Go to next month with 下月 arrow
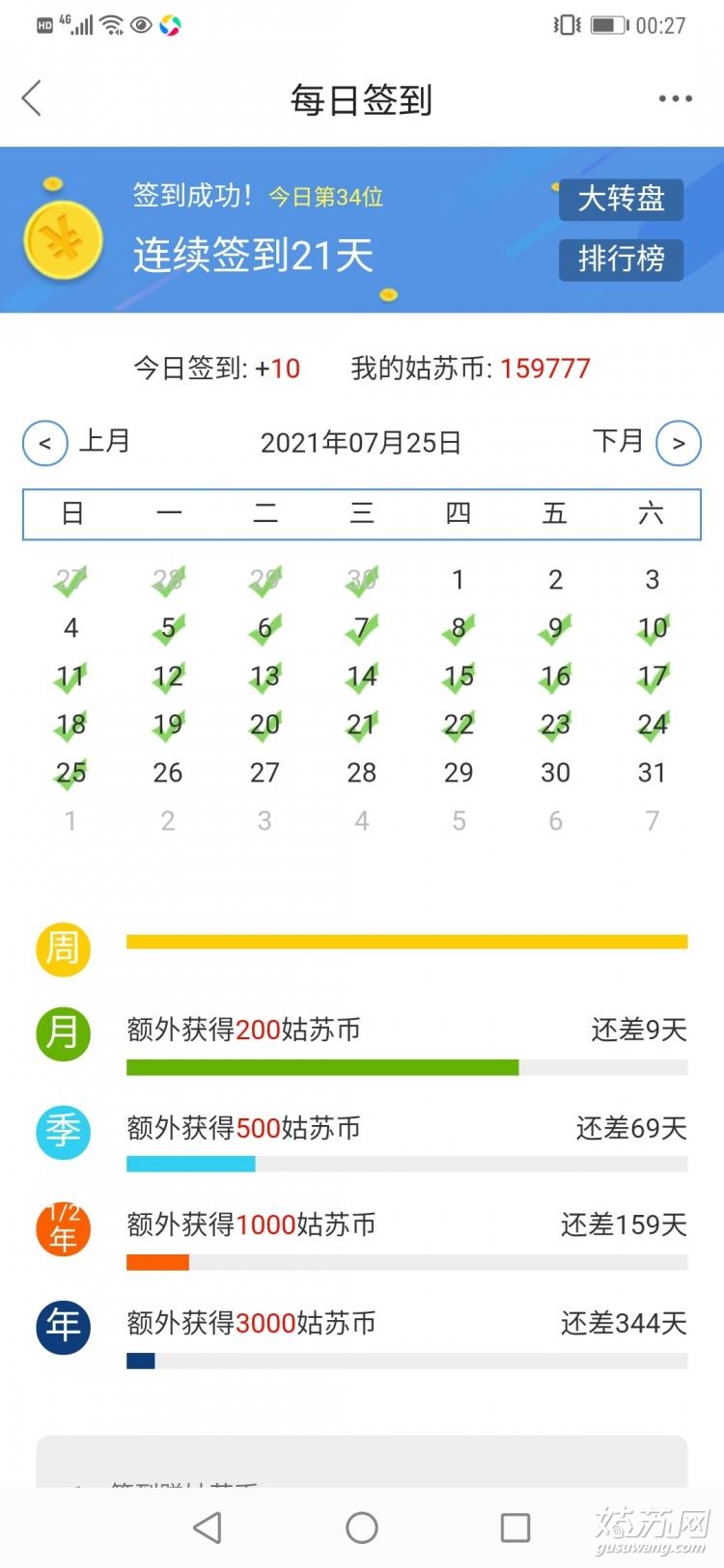The width and height of the screenshot is (724, 1568). coord(679,443)
